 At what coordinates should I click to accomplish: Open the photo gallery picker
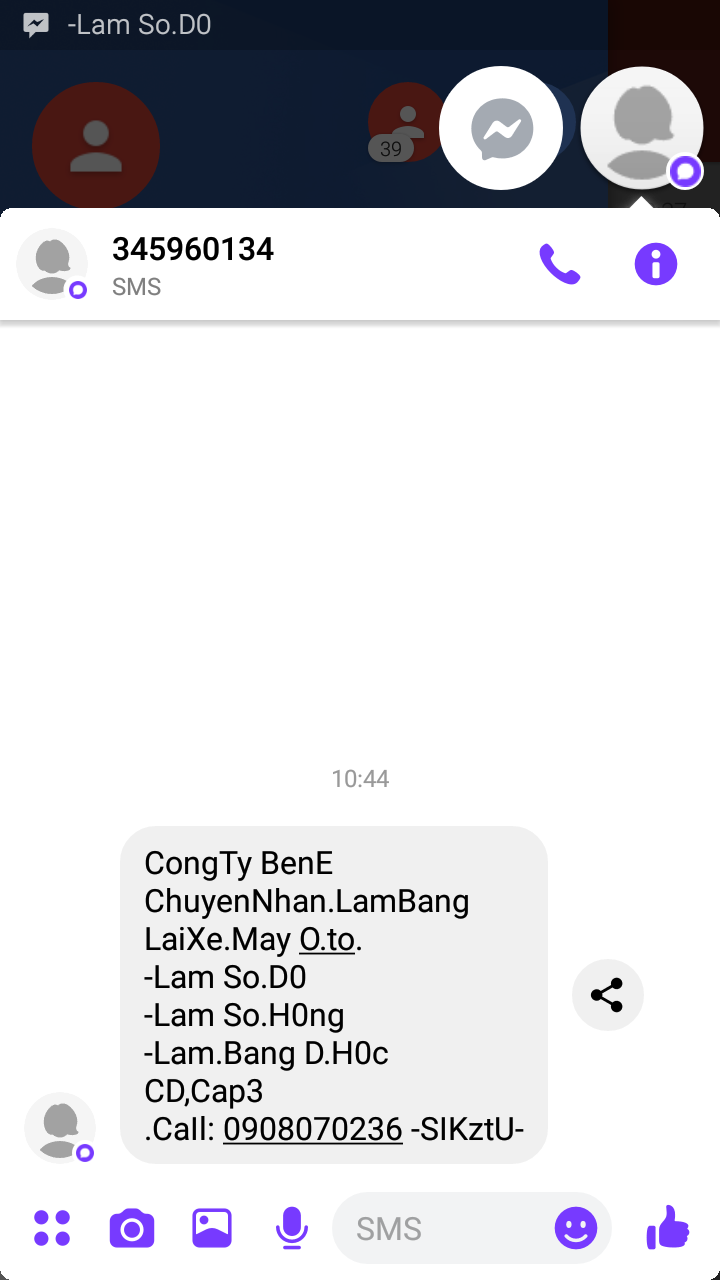(x=212, y=1228)
